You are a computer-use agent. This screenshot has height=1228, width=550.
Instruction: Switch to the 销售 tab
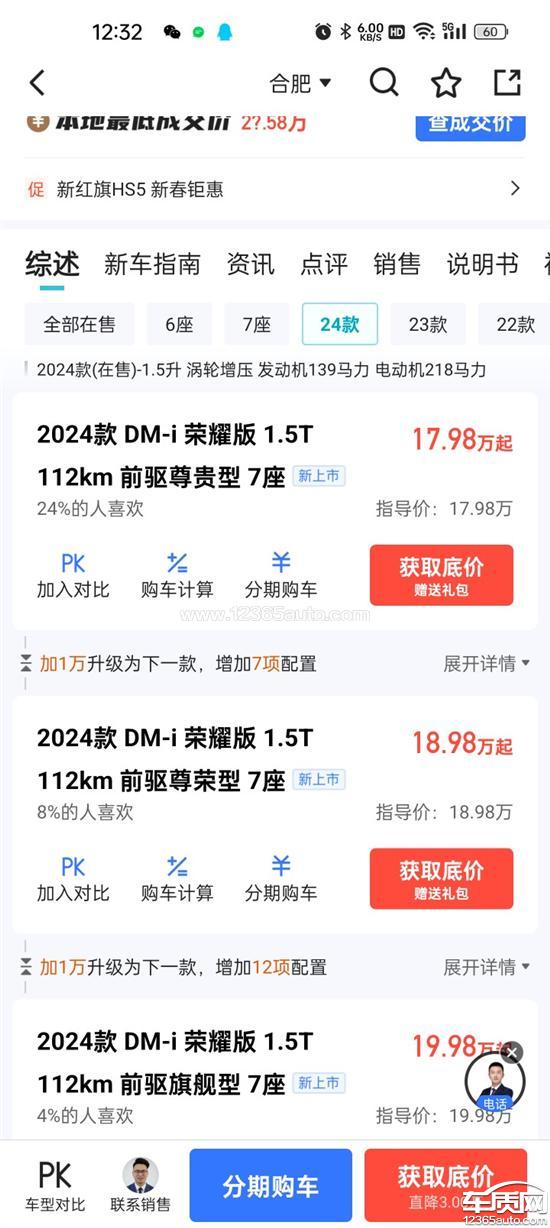coord(397,264)
